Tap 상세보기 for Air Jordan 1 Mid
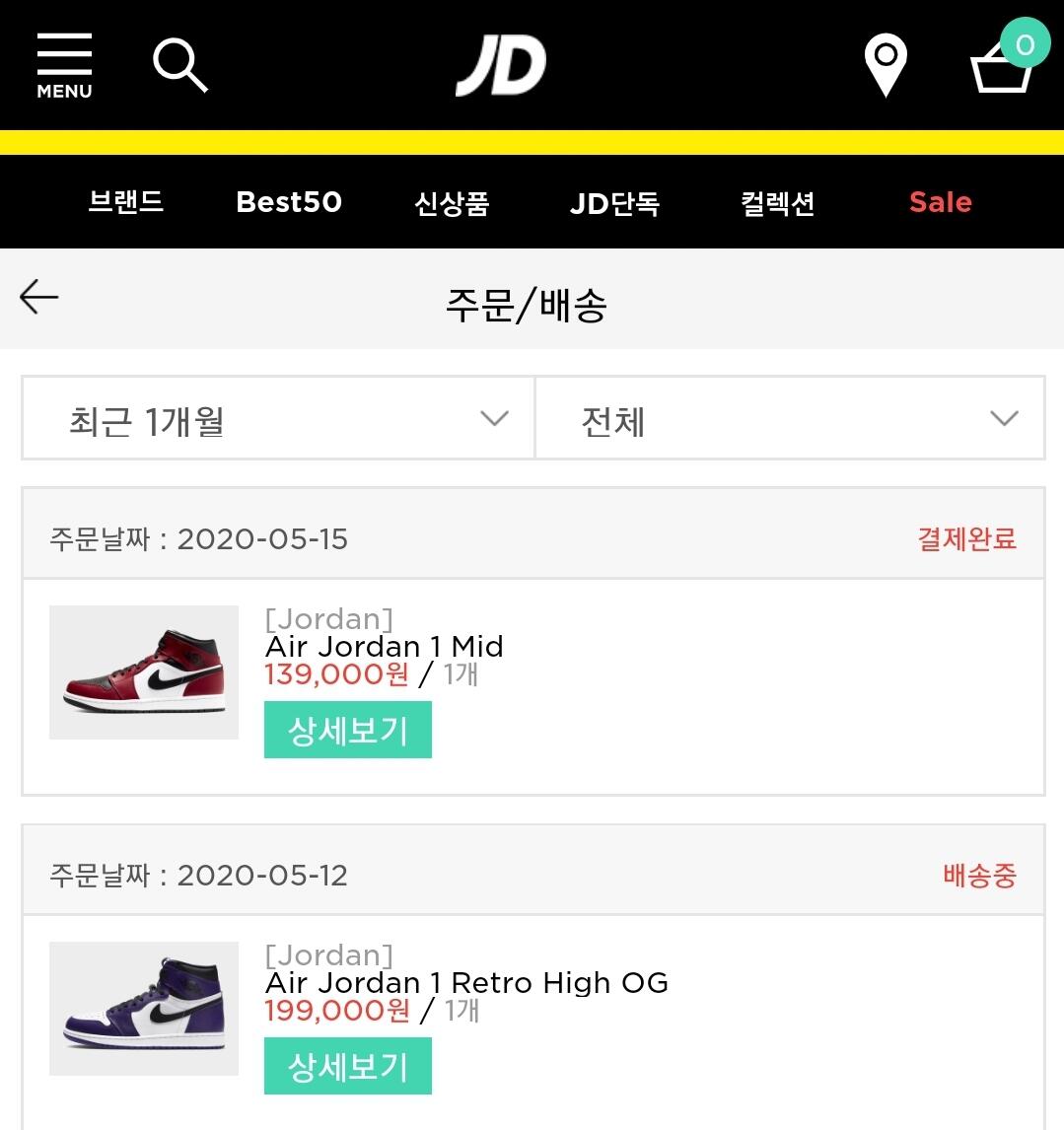1064x1130 pixels. pyautogui.click(x=347, y=730)
